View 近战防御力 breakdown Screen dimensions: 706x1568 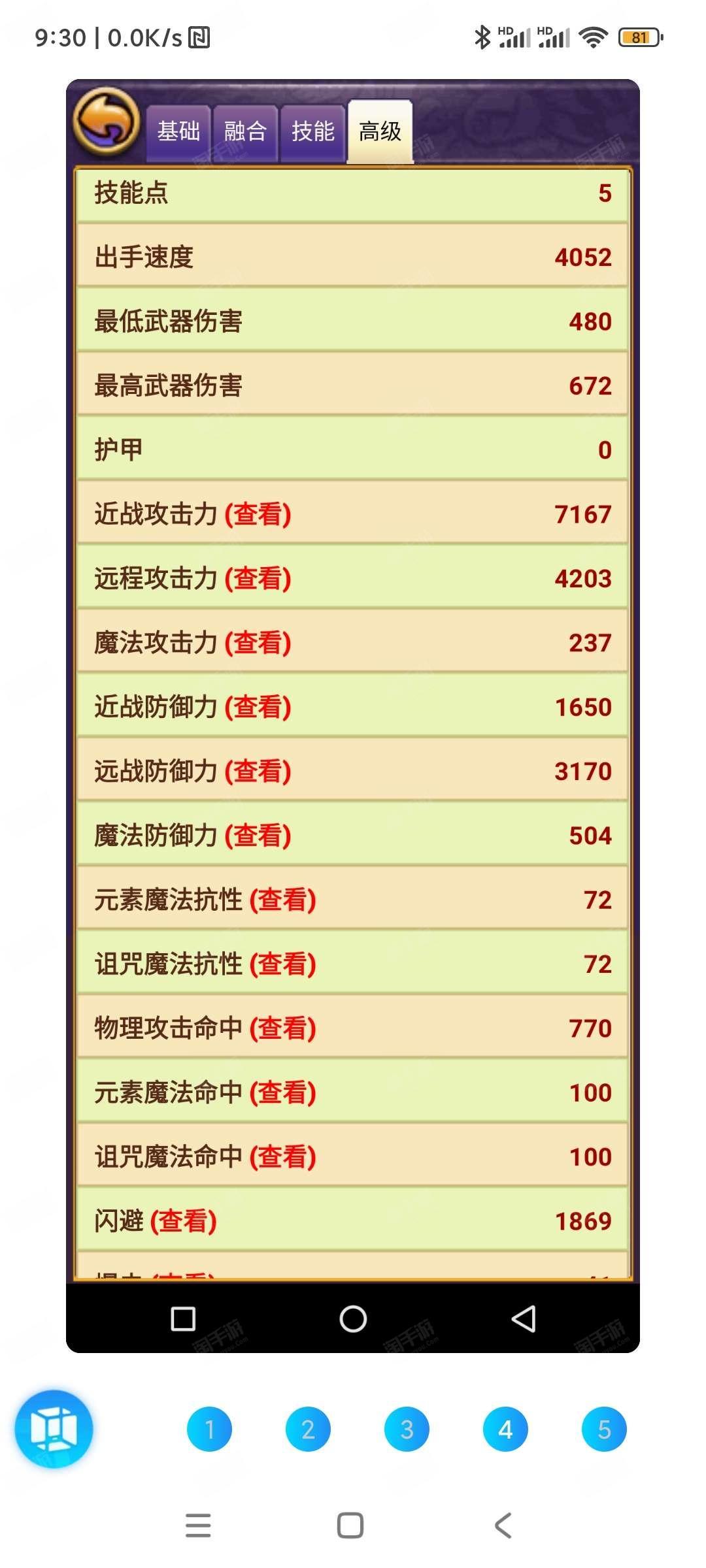(x=258, y=708)
